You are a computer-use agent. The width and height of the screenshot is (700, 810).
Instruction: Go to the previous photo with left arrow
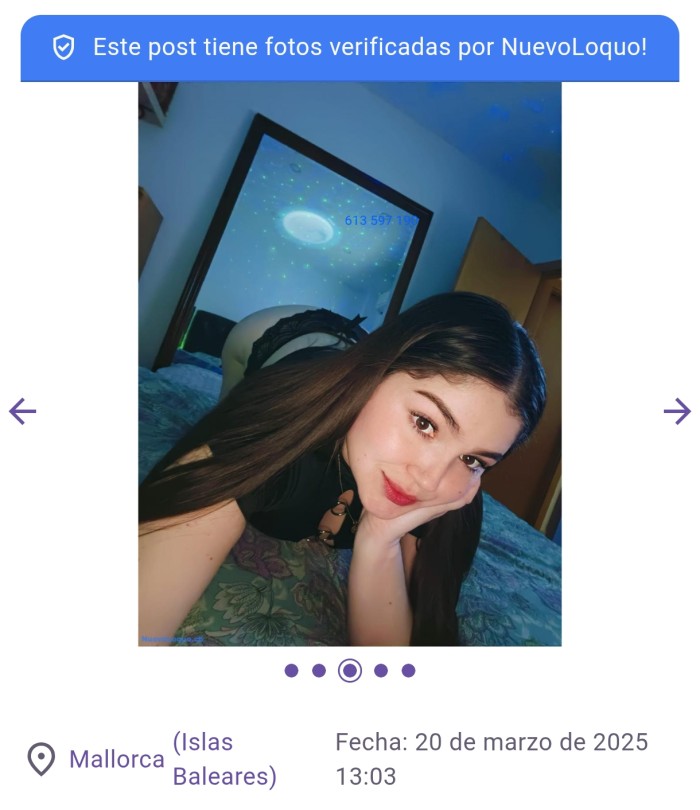[22, 411]
